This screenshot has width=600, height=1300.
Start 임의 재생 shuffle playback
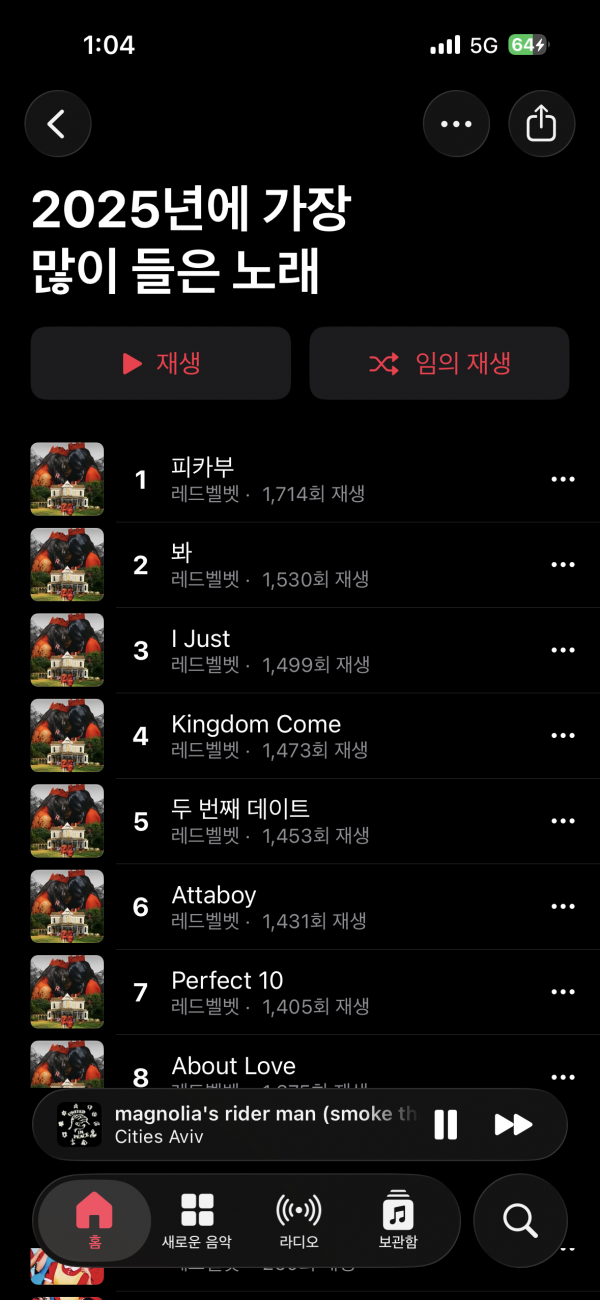point(439,363)
